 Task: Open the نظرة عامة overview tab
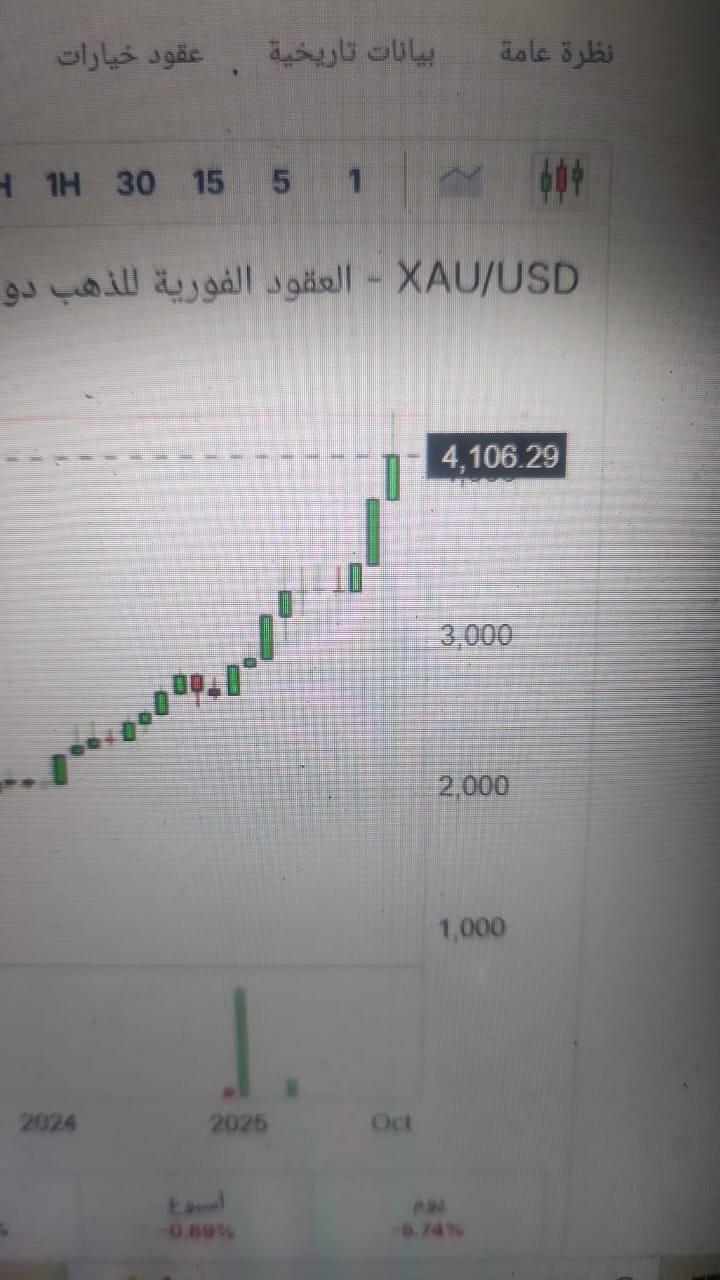pyautogui.click(x=558, y=53)
